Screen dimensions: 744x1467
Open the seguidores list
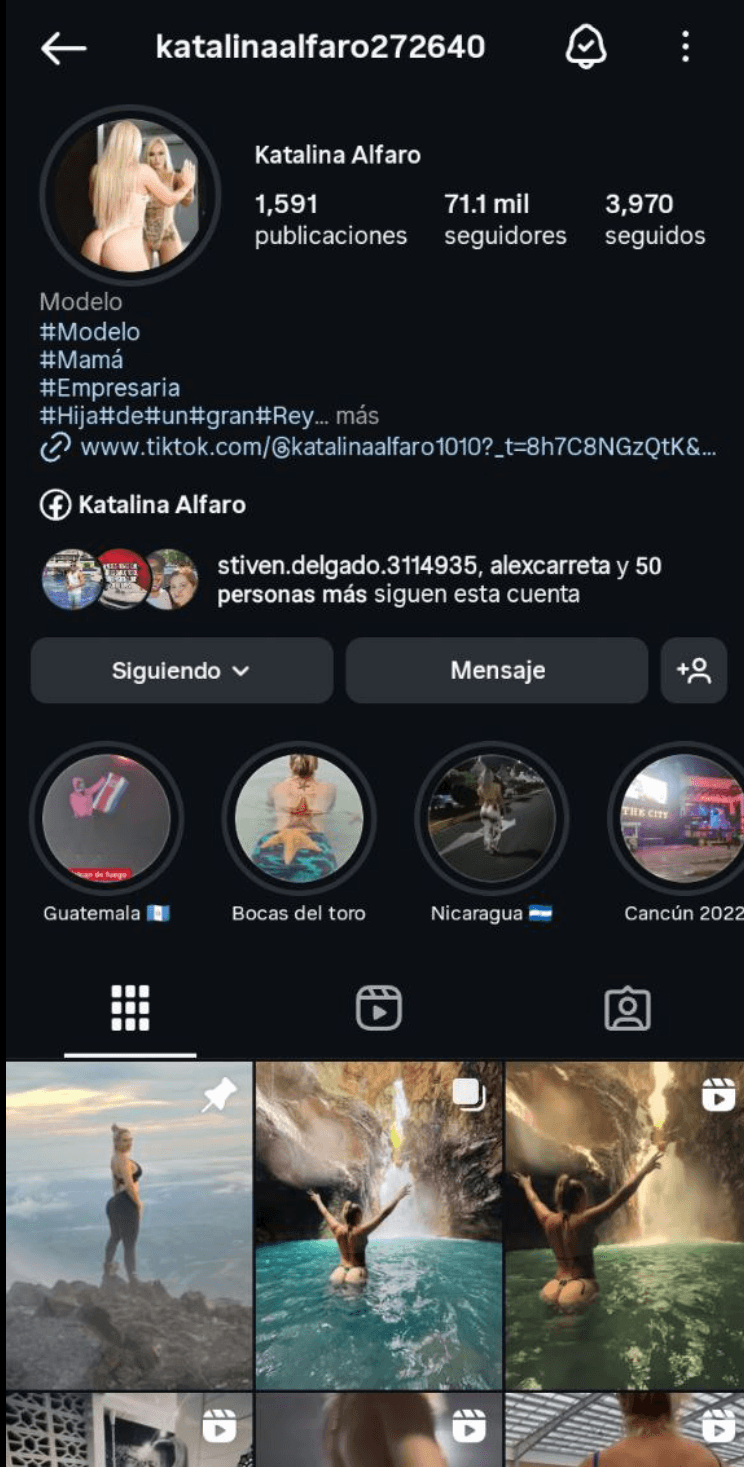505,219
